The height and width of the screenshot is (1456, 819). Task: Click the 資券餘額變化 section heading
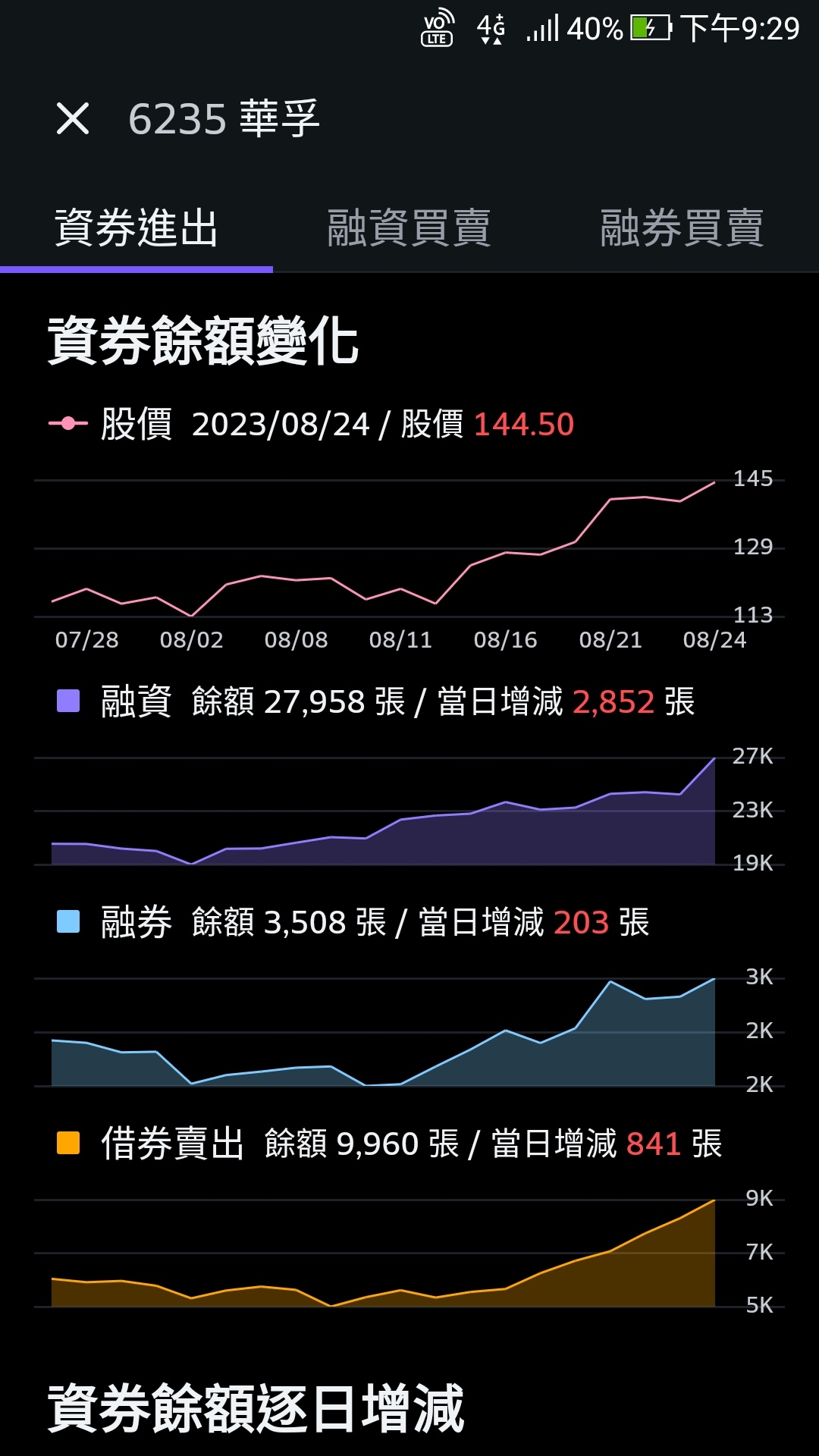point(201,340)
